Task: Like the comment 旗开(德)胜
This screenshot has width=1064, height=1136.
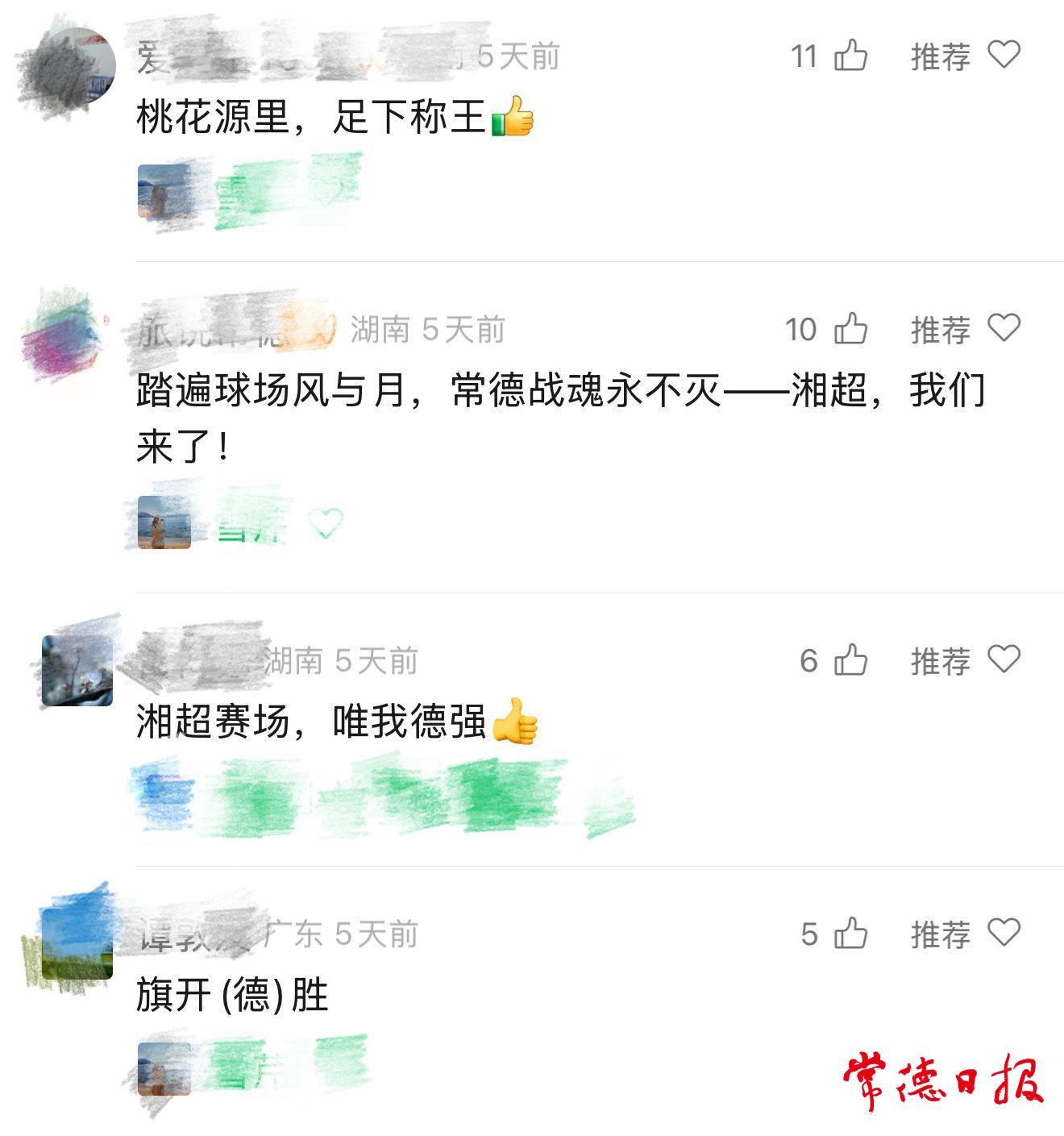Action: pyautogui.click(x=850, y=934)
